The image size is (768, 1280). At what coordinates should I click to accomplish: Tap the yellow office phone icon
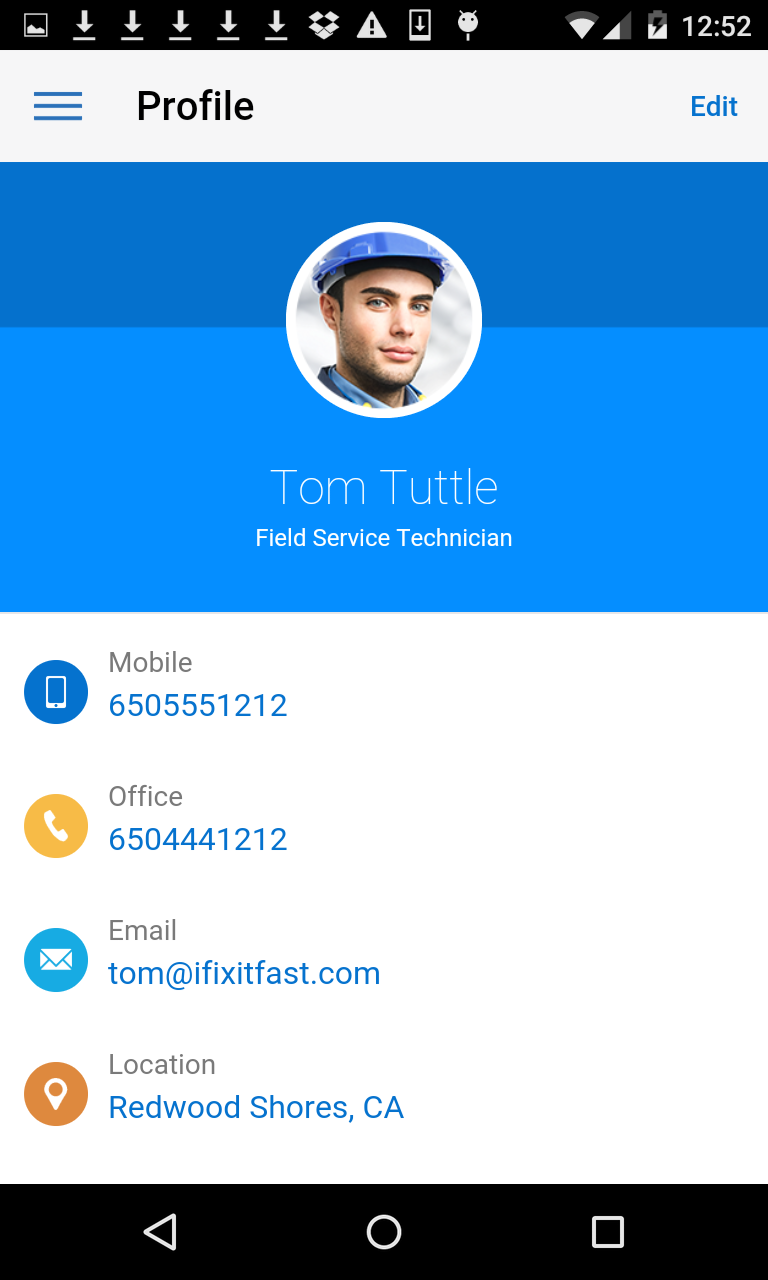56,826
